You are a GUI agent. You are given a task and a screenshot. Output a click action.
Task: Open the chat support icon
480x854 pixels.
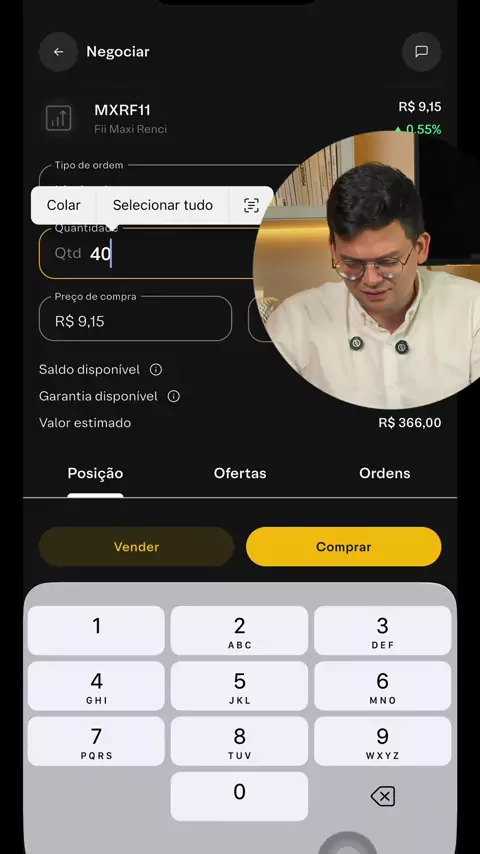coord(421,52)
